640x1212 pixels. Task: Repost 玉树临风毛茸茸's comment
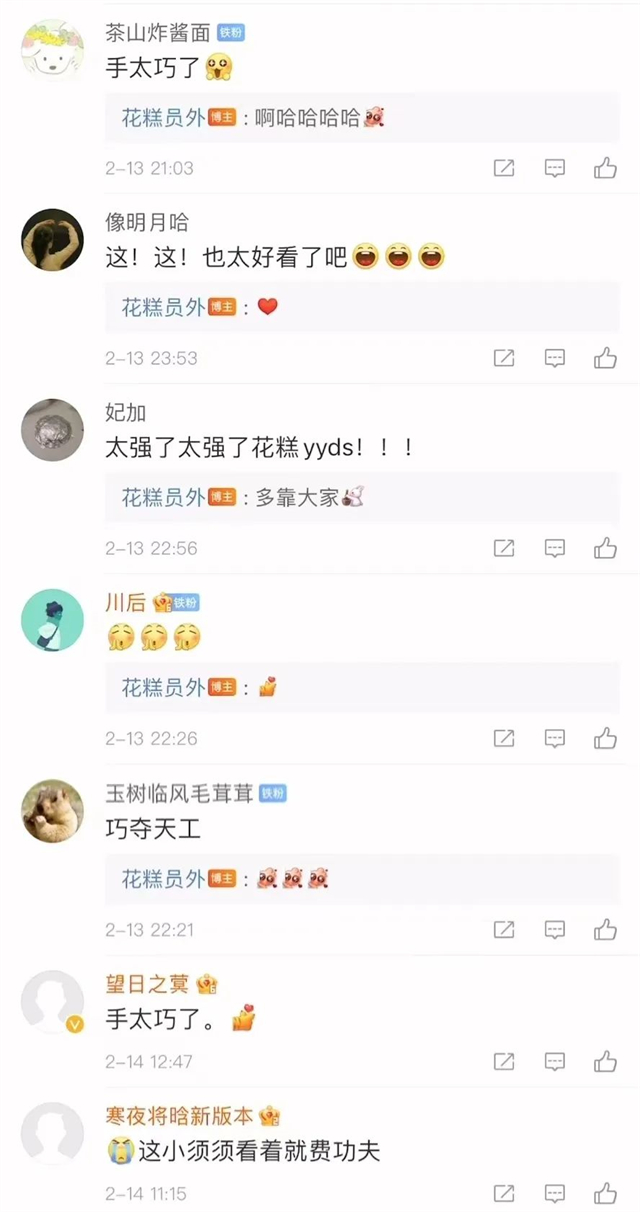(504, 930)
